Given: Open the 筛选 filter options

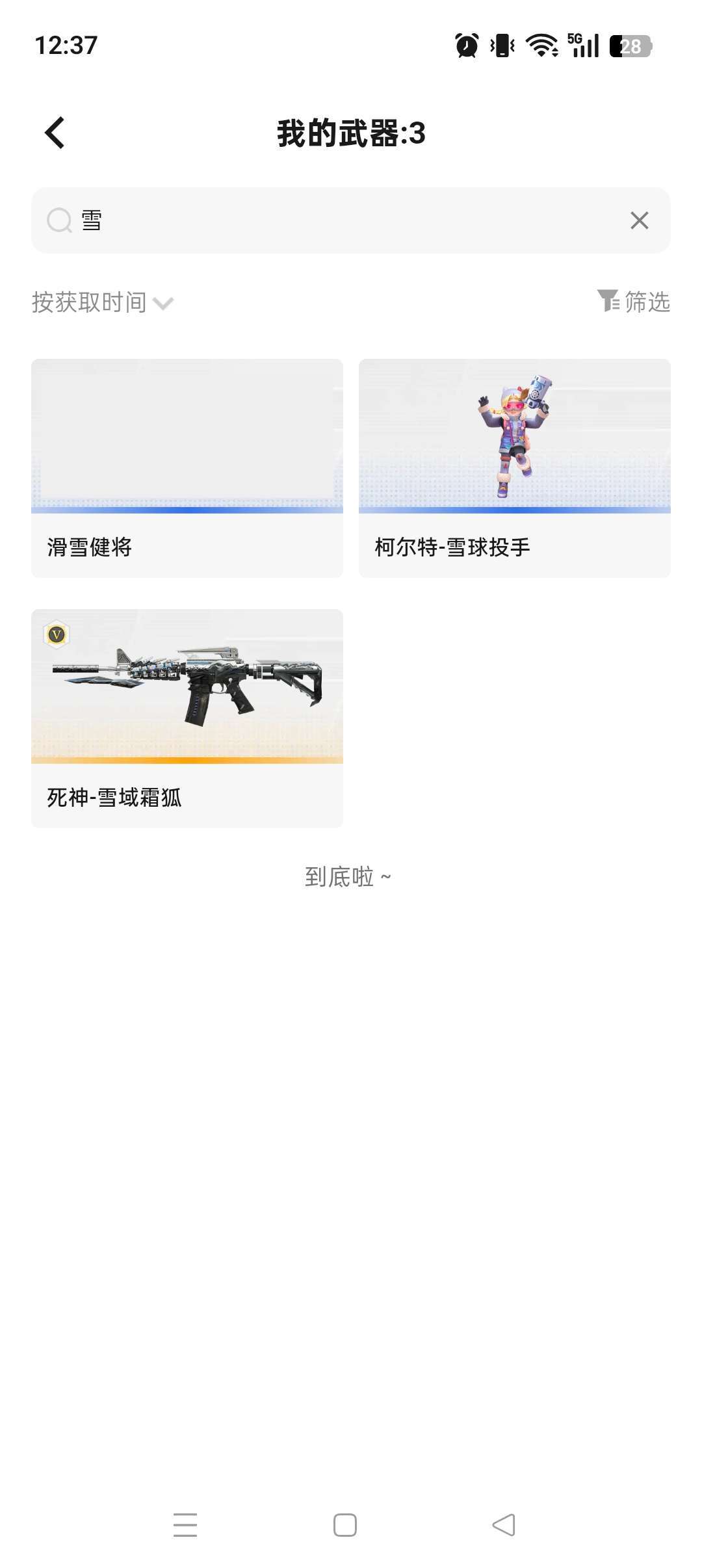Looking at the screenshot, I should pyautogui.click(x=633, y=302).
